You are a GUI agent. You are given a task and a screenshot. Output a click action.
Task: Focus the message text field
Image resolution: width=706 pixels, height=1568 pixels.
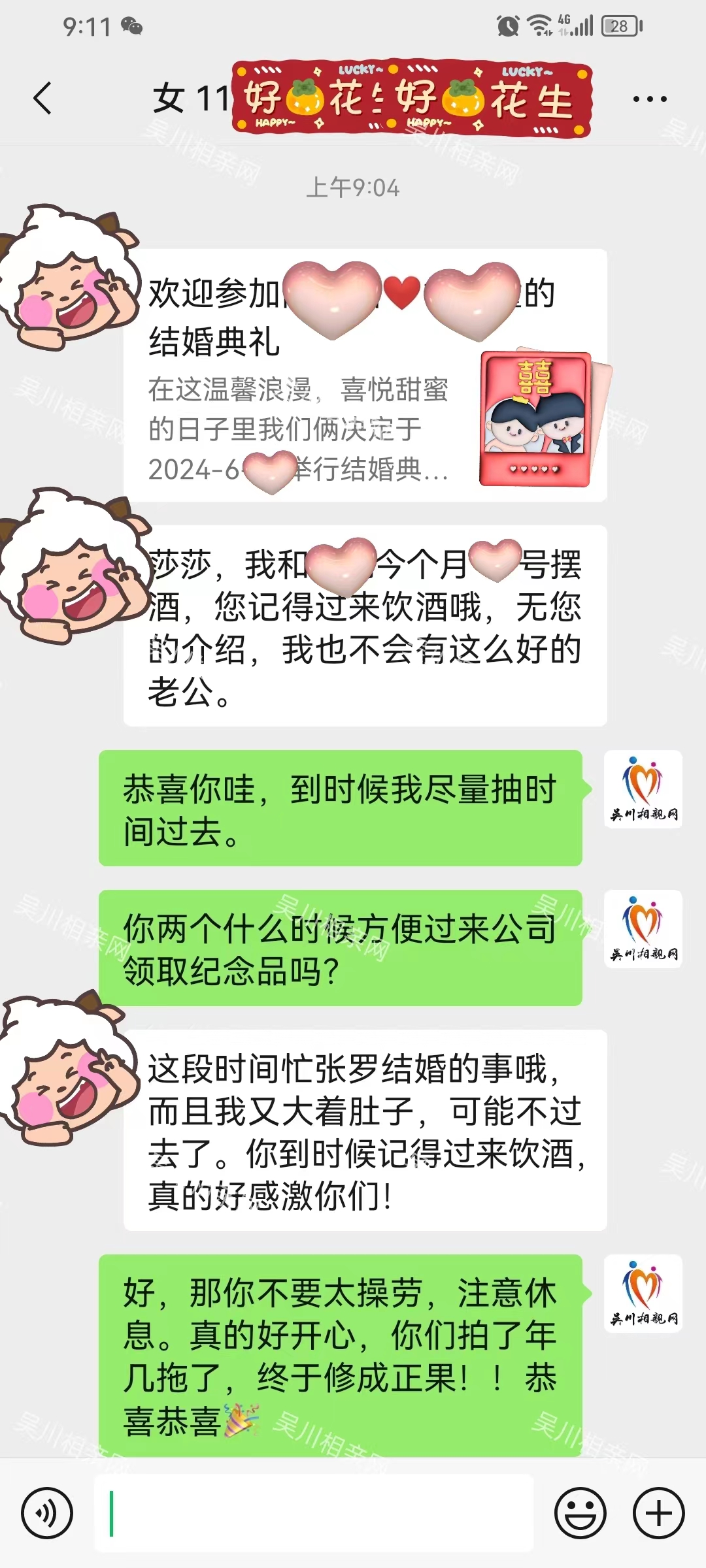pos(314,1512)
